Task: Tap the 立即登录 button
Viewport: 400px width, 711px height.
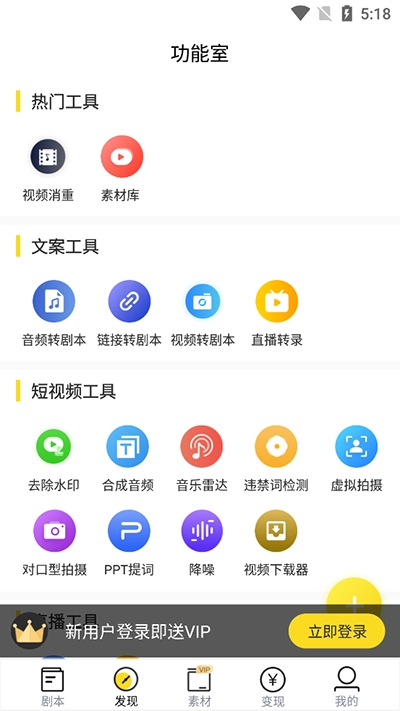Action: coord(337,631)
